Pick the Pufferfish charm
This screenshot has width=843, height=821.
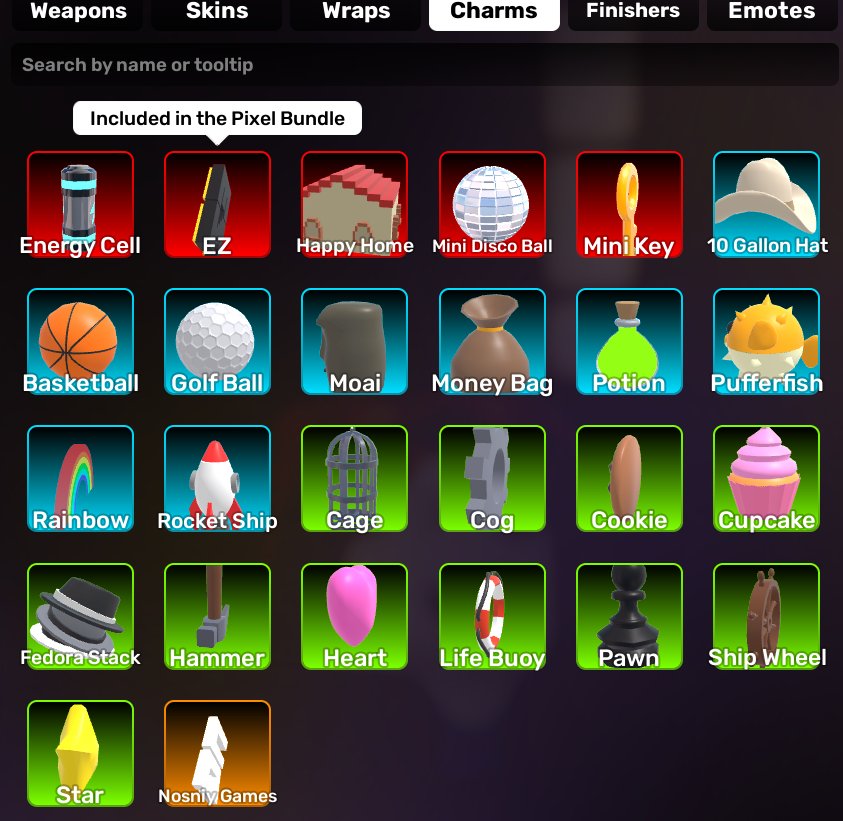(x=767, y=341)
